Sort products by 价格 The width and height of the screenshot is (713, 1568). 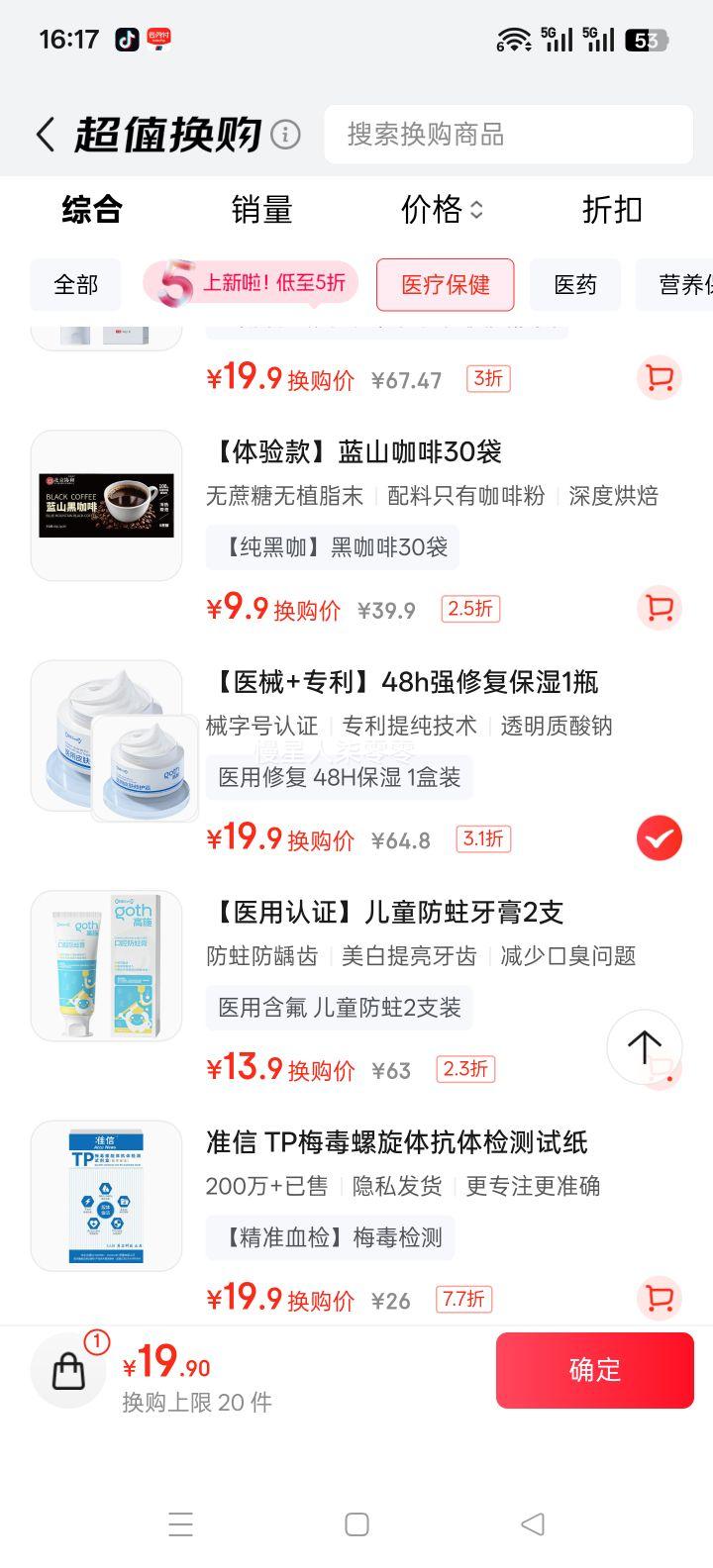[442, 210]
